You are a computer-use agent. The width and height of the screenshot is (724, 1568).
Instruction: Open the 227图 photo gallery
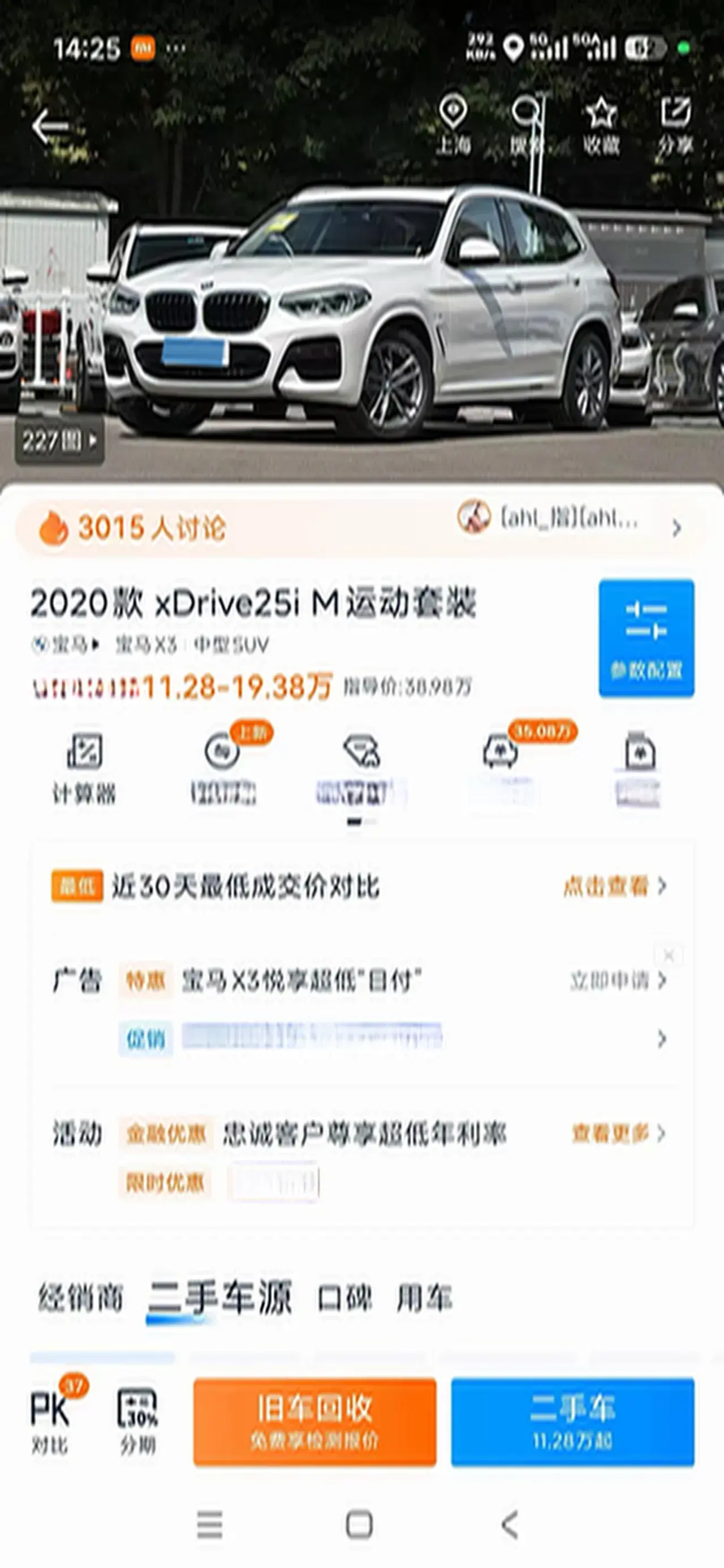tap(59, 440)
